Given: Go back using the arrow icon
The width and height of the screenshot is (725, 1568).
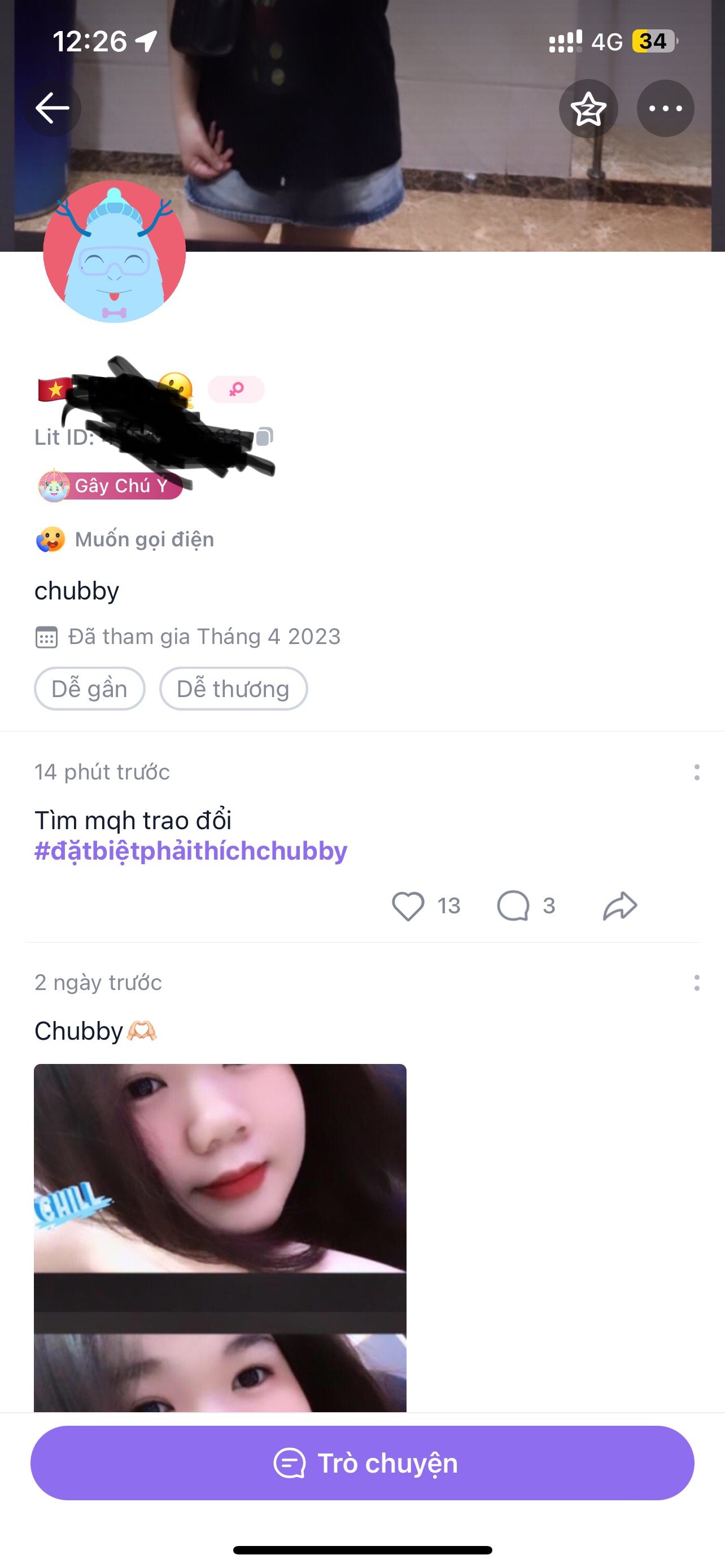Looking at the screenshot, I should [53, 108].
